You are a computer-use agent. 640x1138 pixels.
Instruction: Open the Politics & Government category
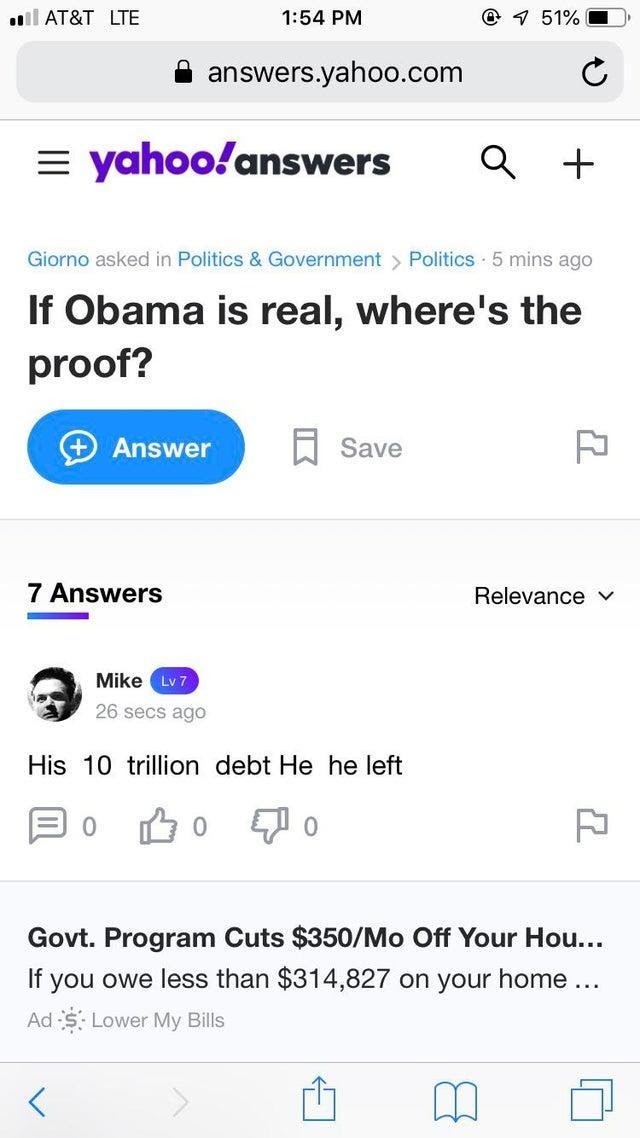pyautogui.click(x=279, y=259)
